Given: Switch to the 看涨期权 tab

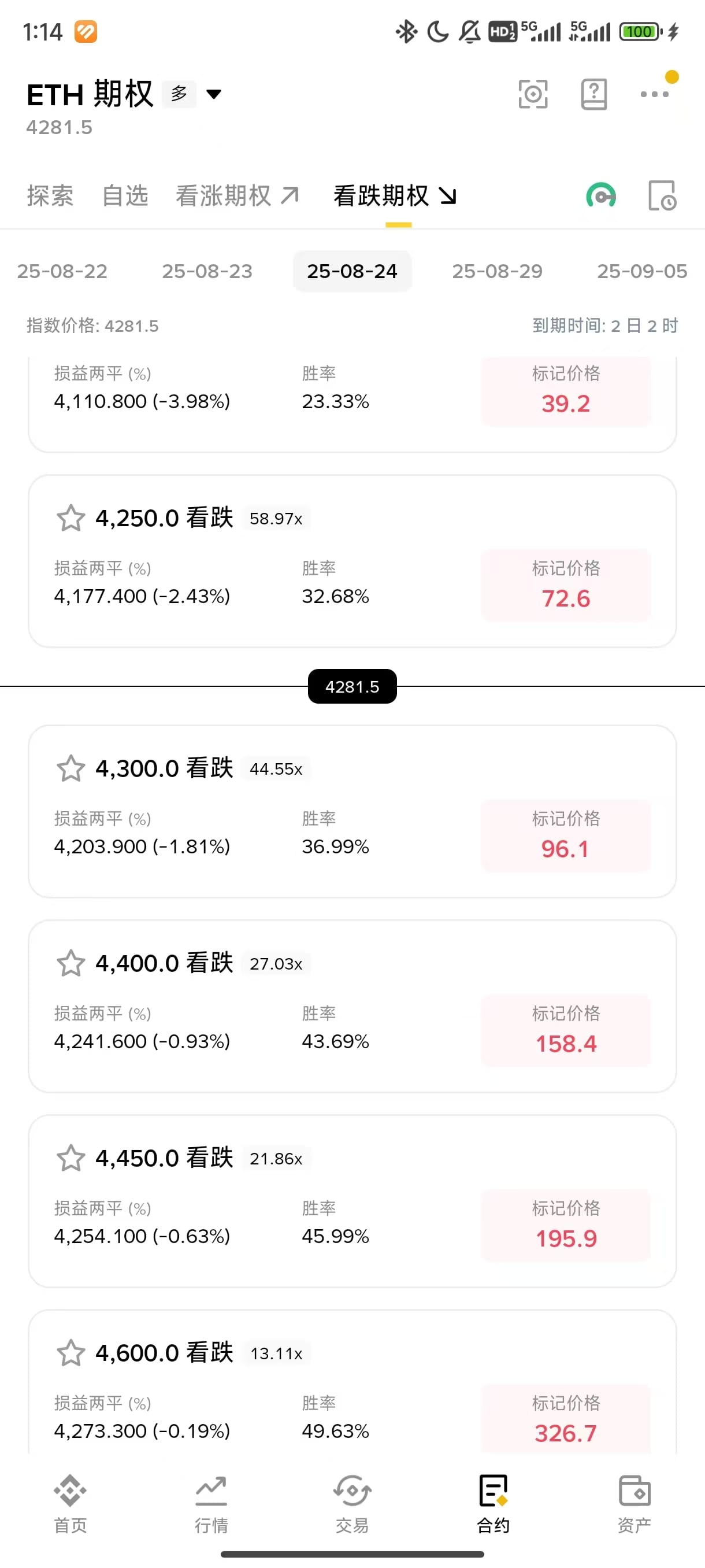Looking at the screenshot, I should pyautogui.click(x=238, y=196).
